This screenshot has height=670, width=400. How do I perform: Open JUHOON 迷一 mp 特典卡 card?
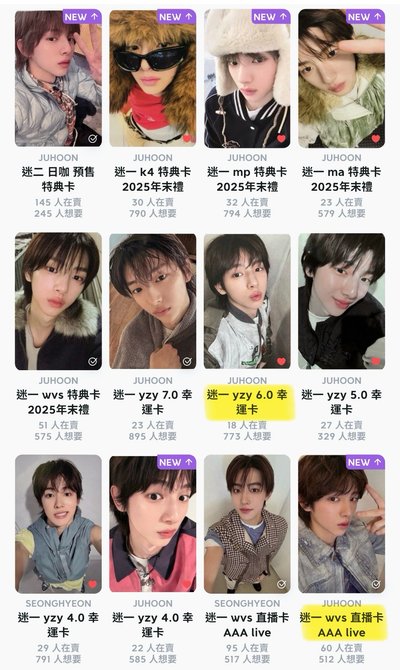[x=247, y=79]
